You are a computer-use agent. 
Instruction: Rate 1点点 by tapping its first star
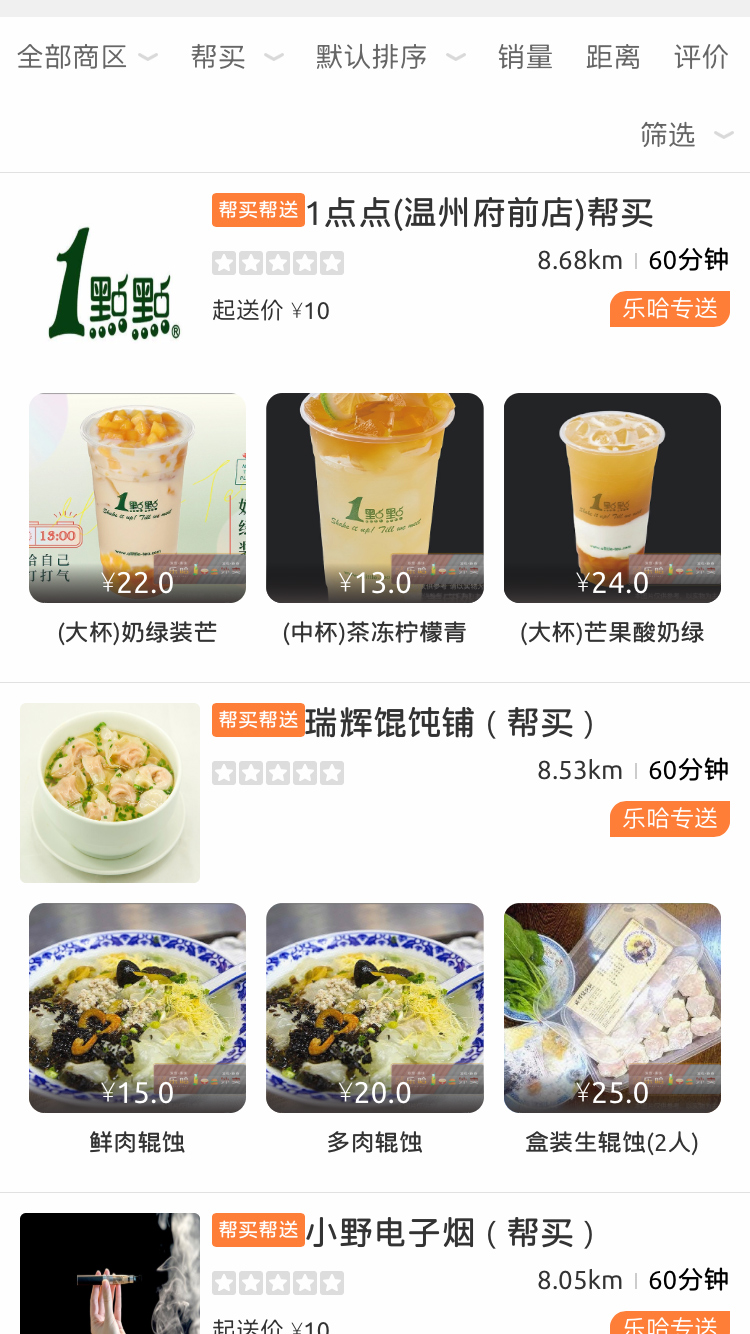tap(224, 262)
